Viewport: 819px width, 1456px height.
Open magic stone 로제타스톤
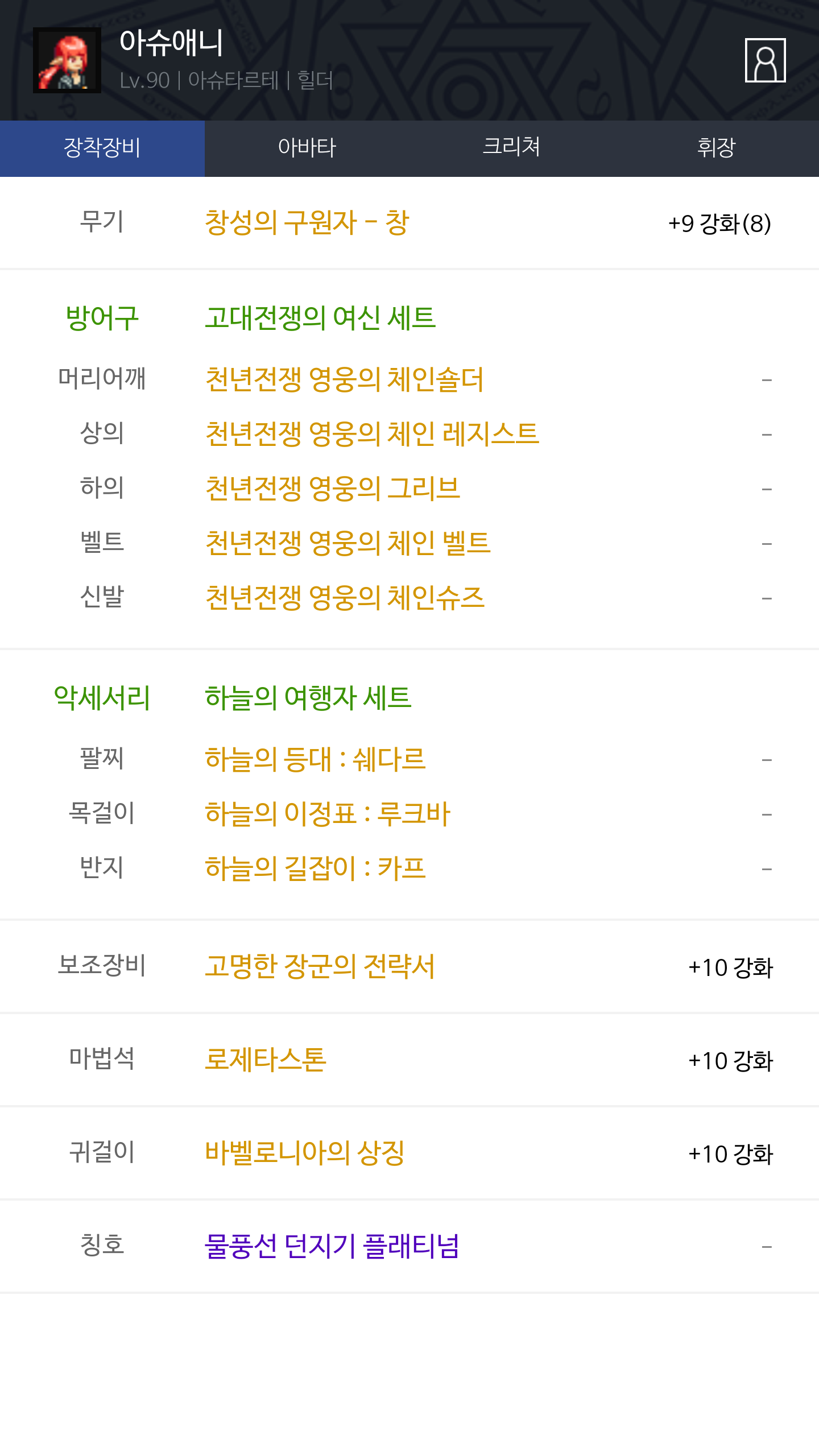[266, 1060]
